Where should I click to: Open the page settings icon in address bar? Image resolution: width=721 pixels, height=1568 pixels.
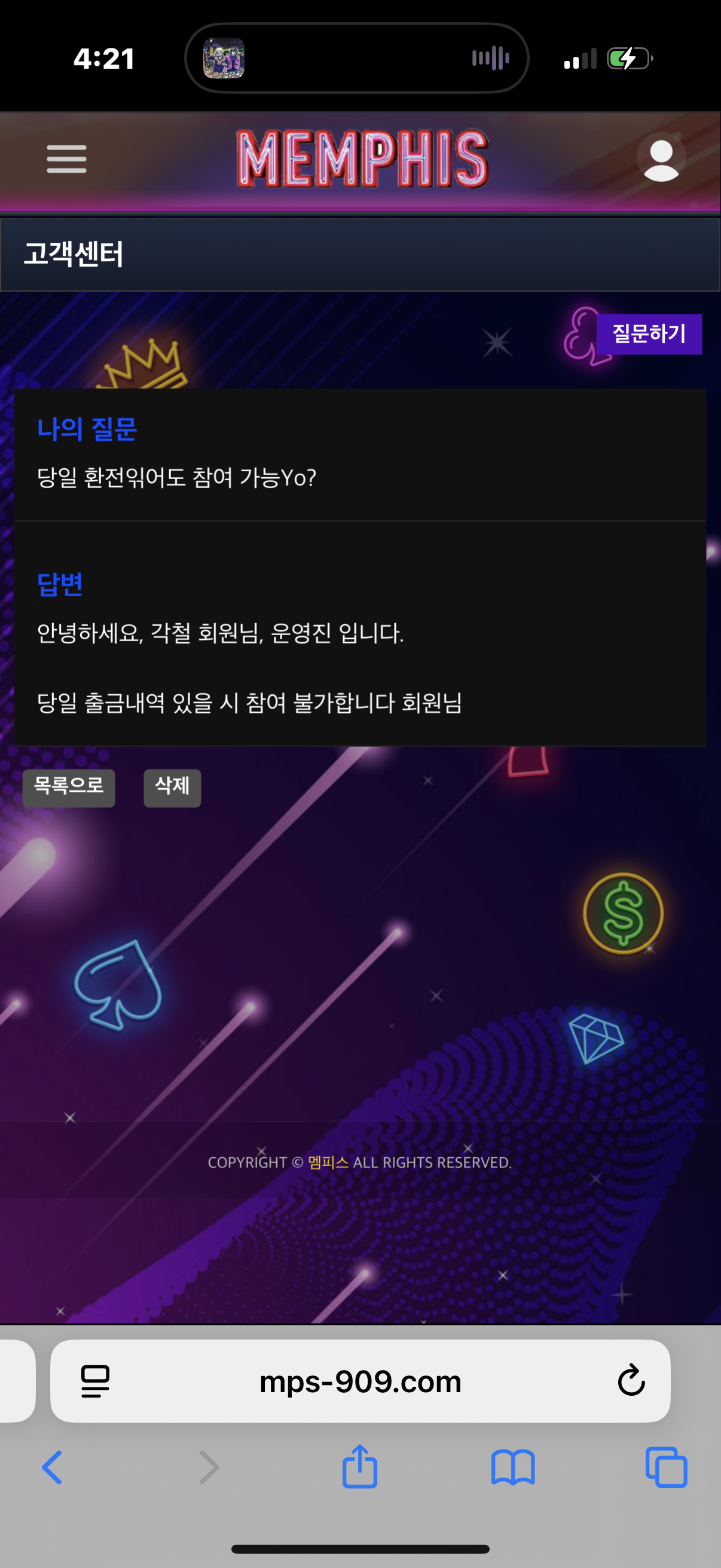pyautogui.click(x=96, y=1381)
